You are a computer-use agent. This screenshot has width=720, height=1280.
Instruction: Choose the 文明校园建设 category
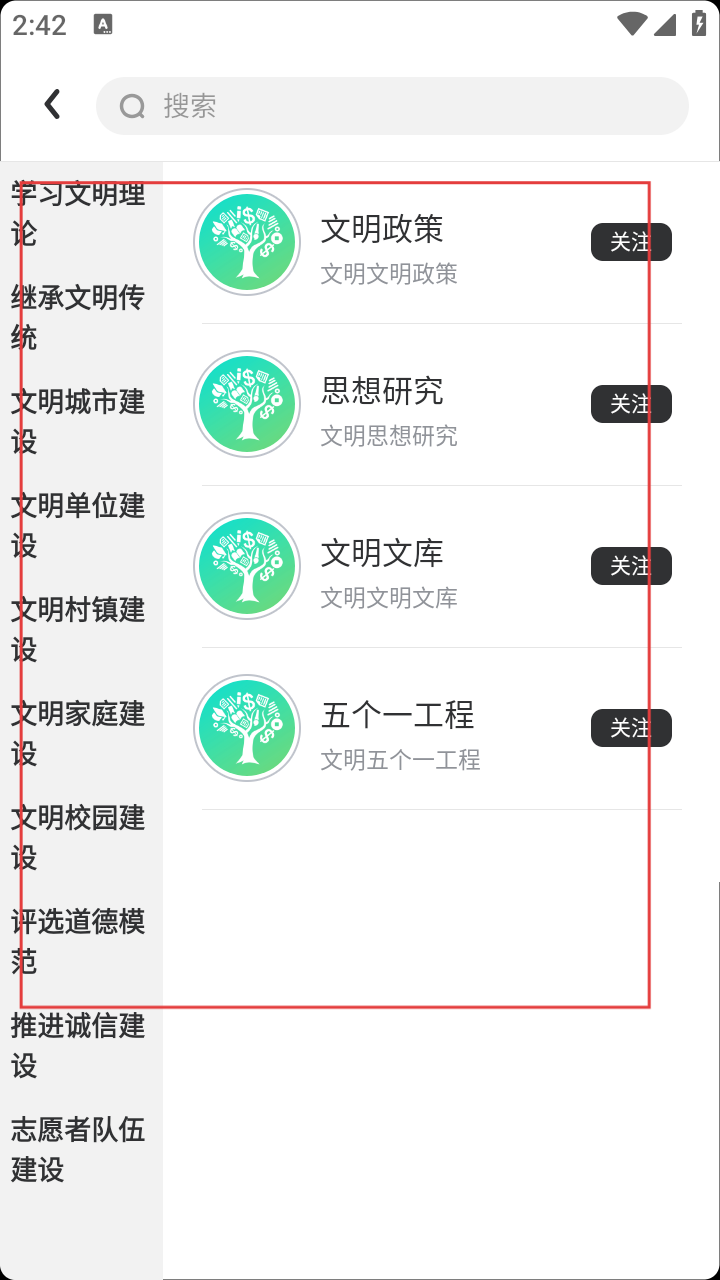(x=81, y=837)
